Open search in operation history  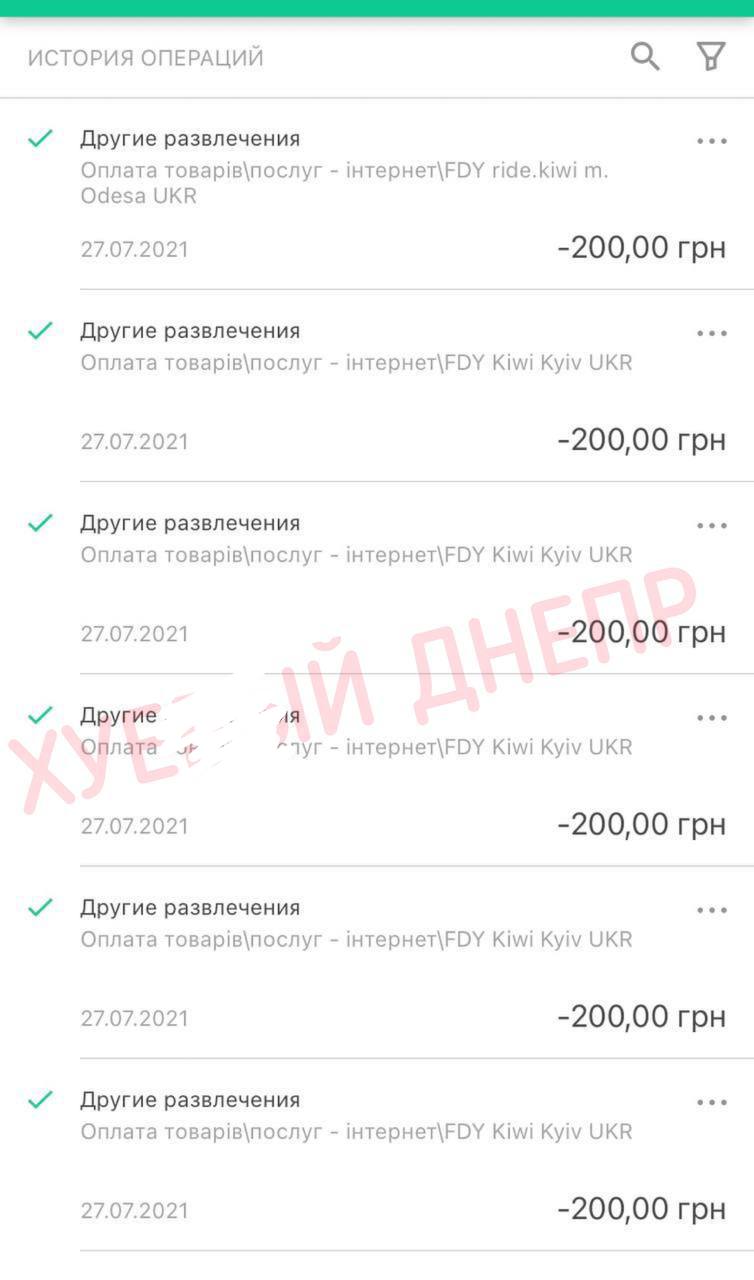pyautogui.click(x=645, y=57)
